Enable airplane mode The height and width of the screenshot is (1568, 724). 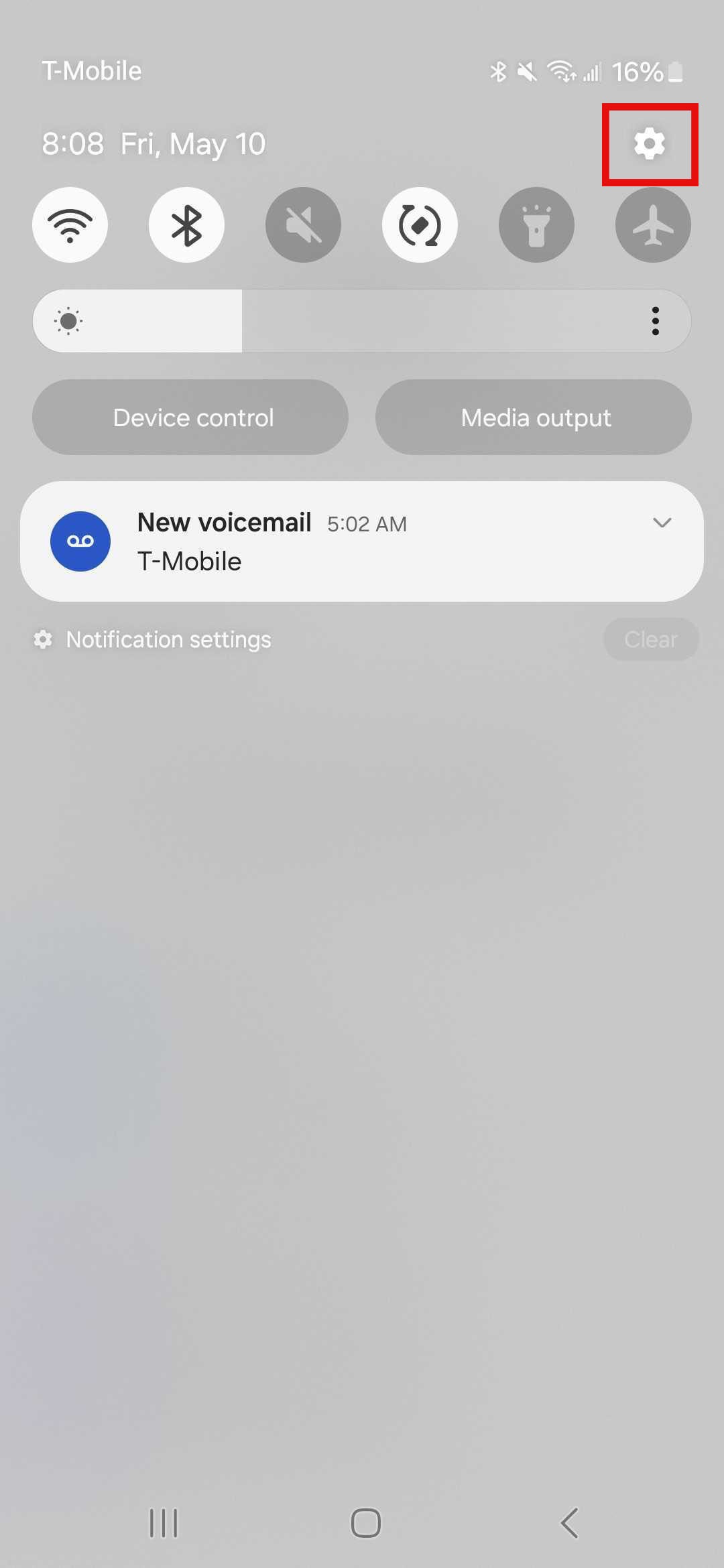click(x=653, y=224)
